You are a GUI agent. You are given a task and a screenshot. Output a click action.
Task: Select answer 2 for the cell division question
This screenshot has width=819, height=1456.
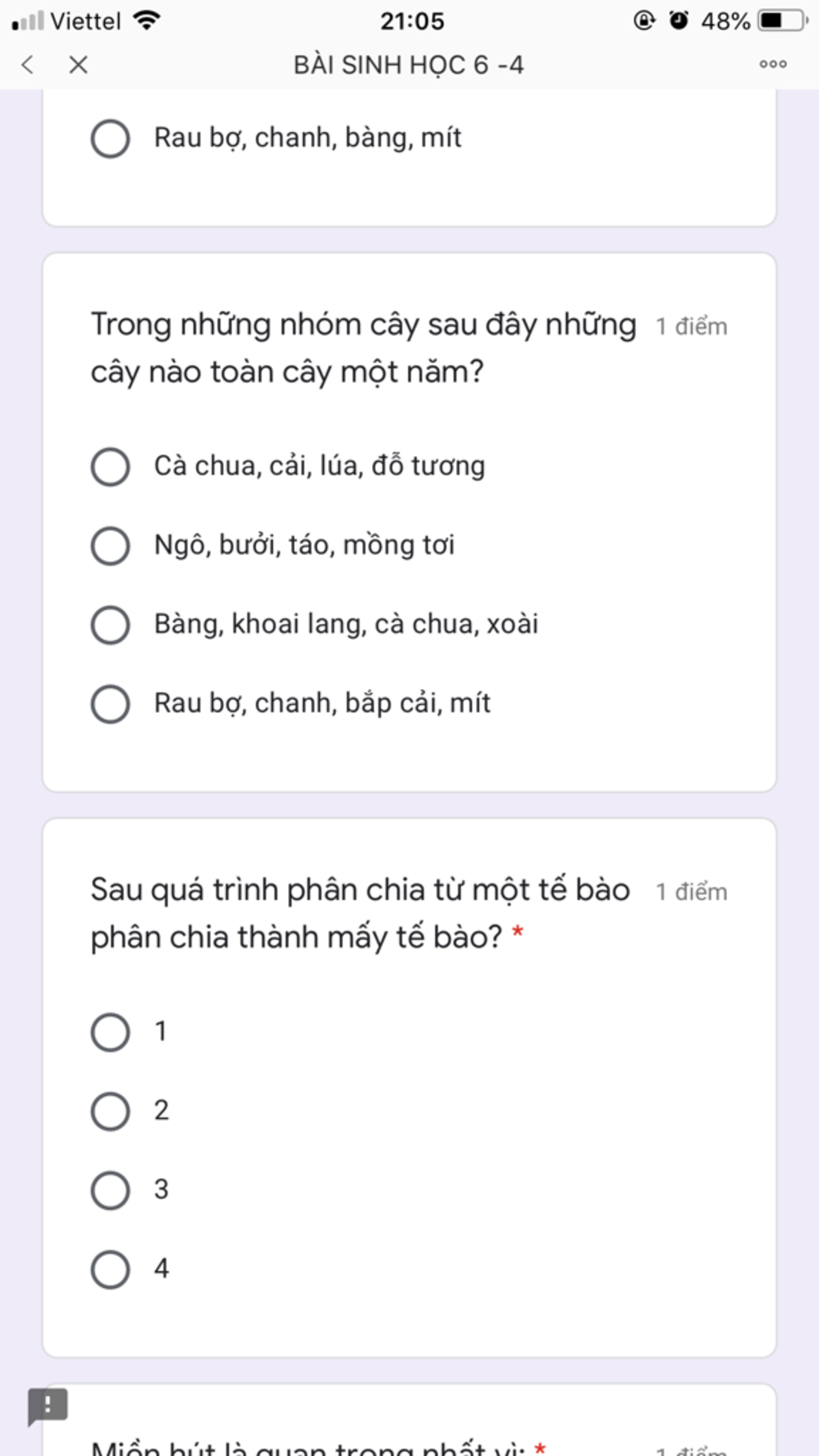tap(110, 1111)
